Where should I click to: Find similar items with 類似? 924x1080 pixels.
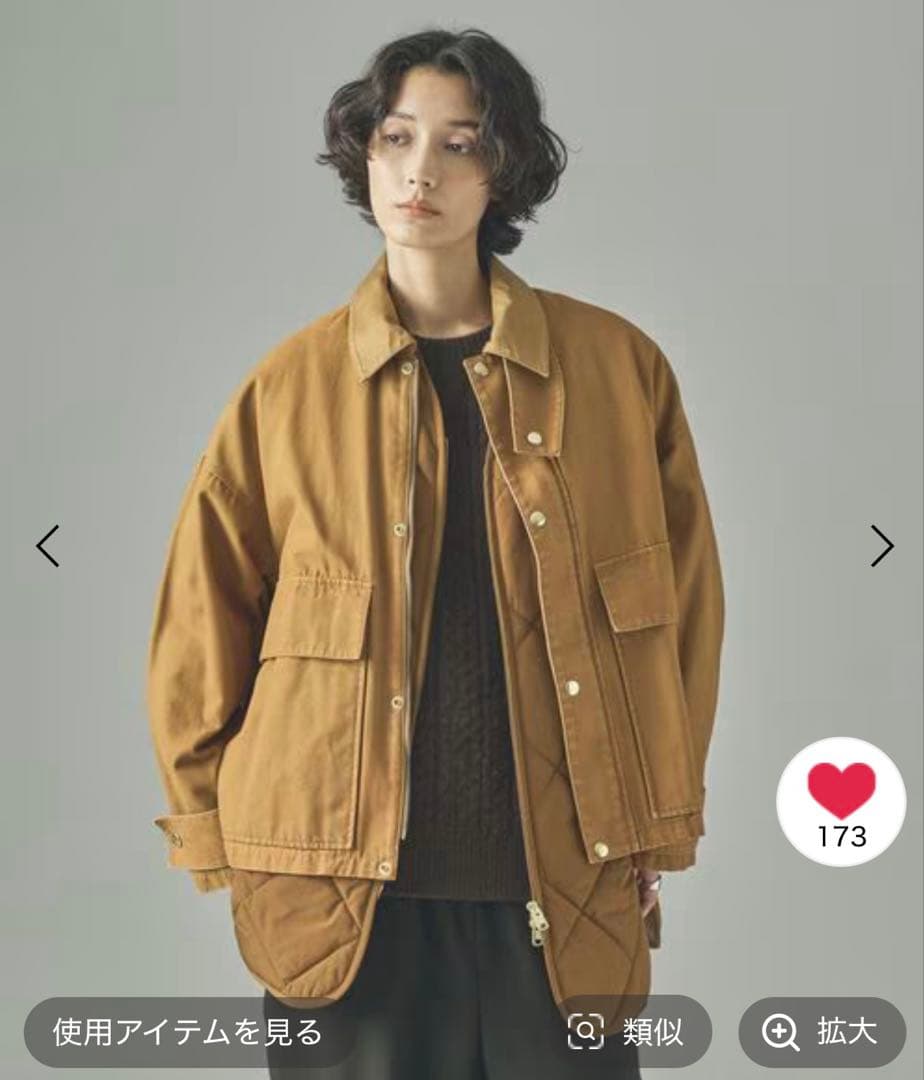(x=627, y=1031)
